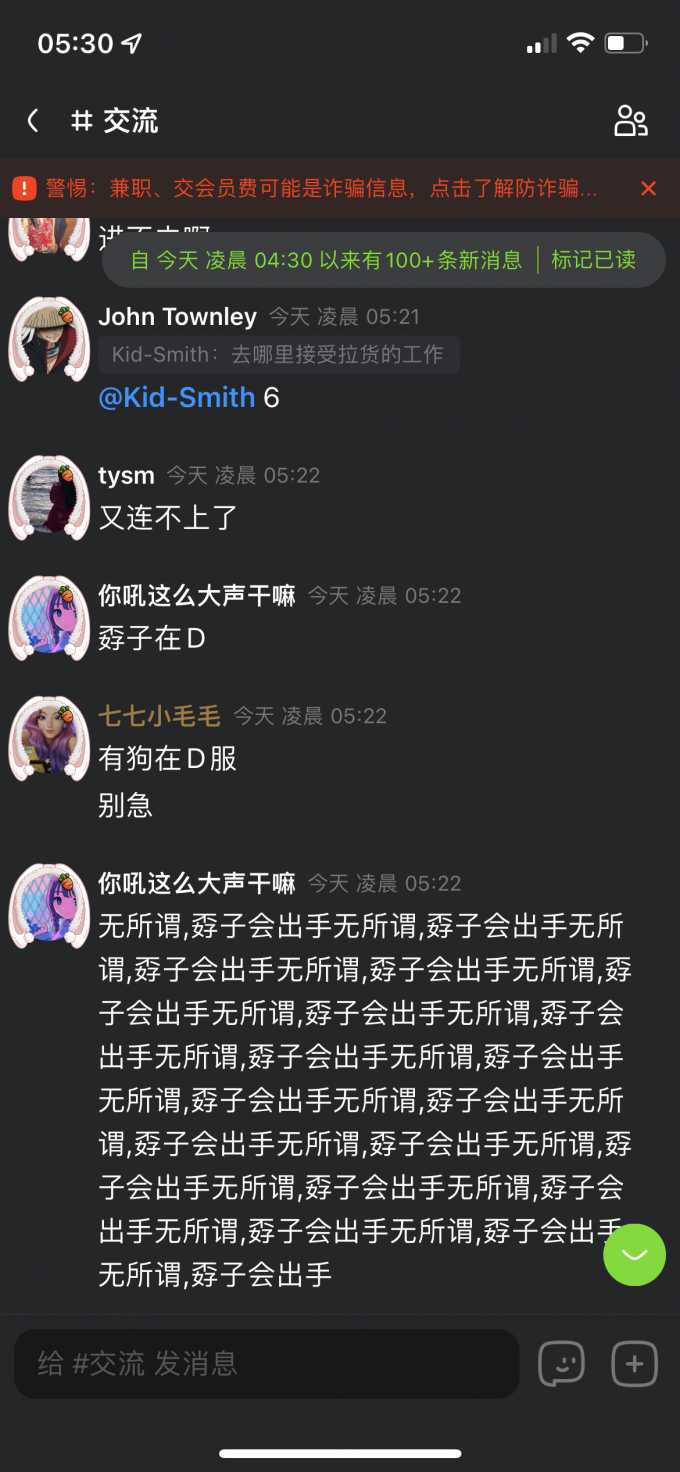Tap the username 七七小毛毛
The width and height of the screenshot is (680, 1472).
click(x=159, y=715)
